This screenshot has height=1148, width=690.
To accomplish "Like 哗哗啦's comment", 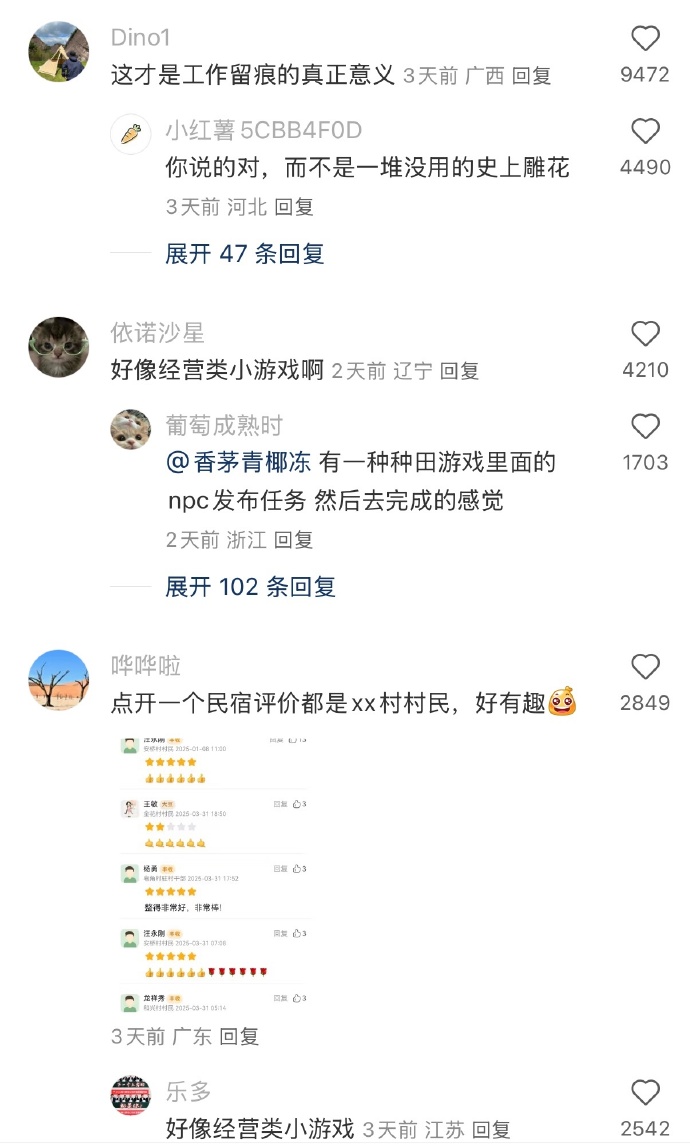I will tap(645, 667).
